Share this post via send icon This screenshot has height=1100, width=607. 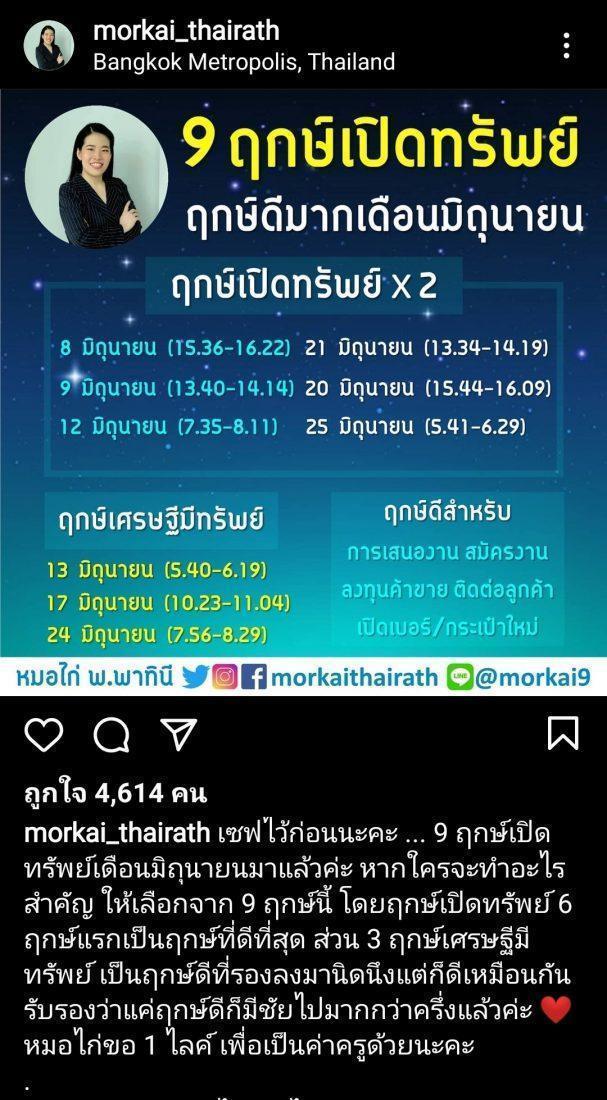click(x=178, y=735)
